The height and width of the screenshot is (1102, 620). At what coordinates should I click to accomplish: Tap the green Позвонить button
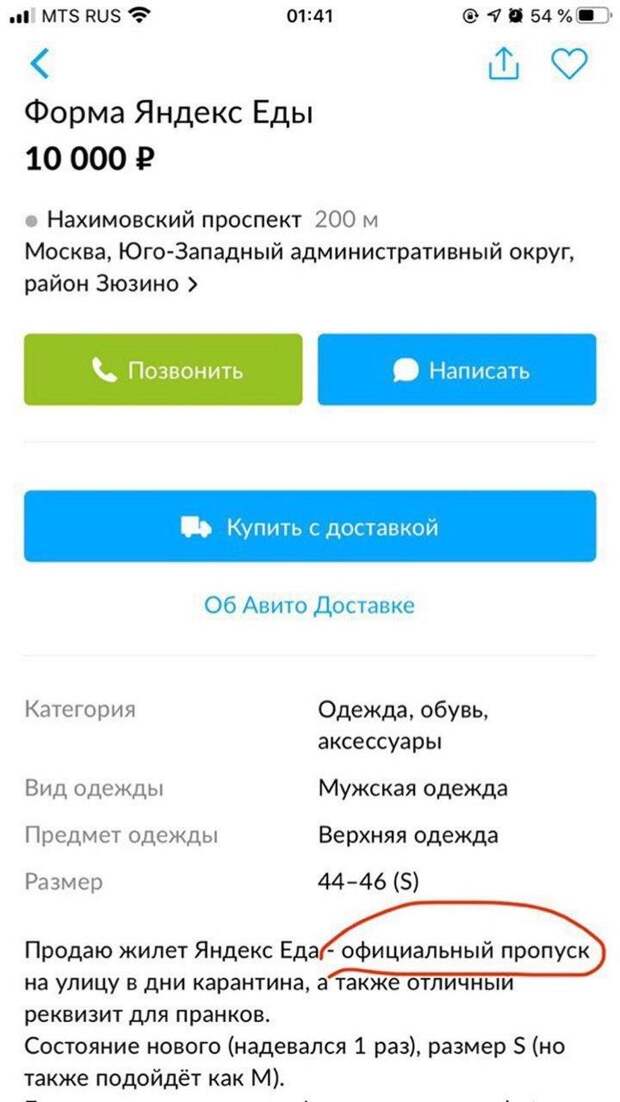point(163,370)
